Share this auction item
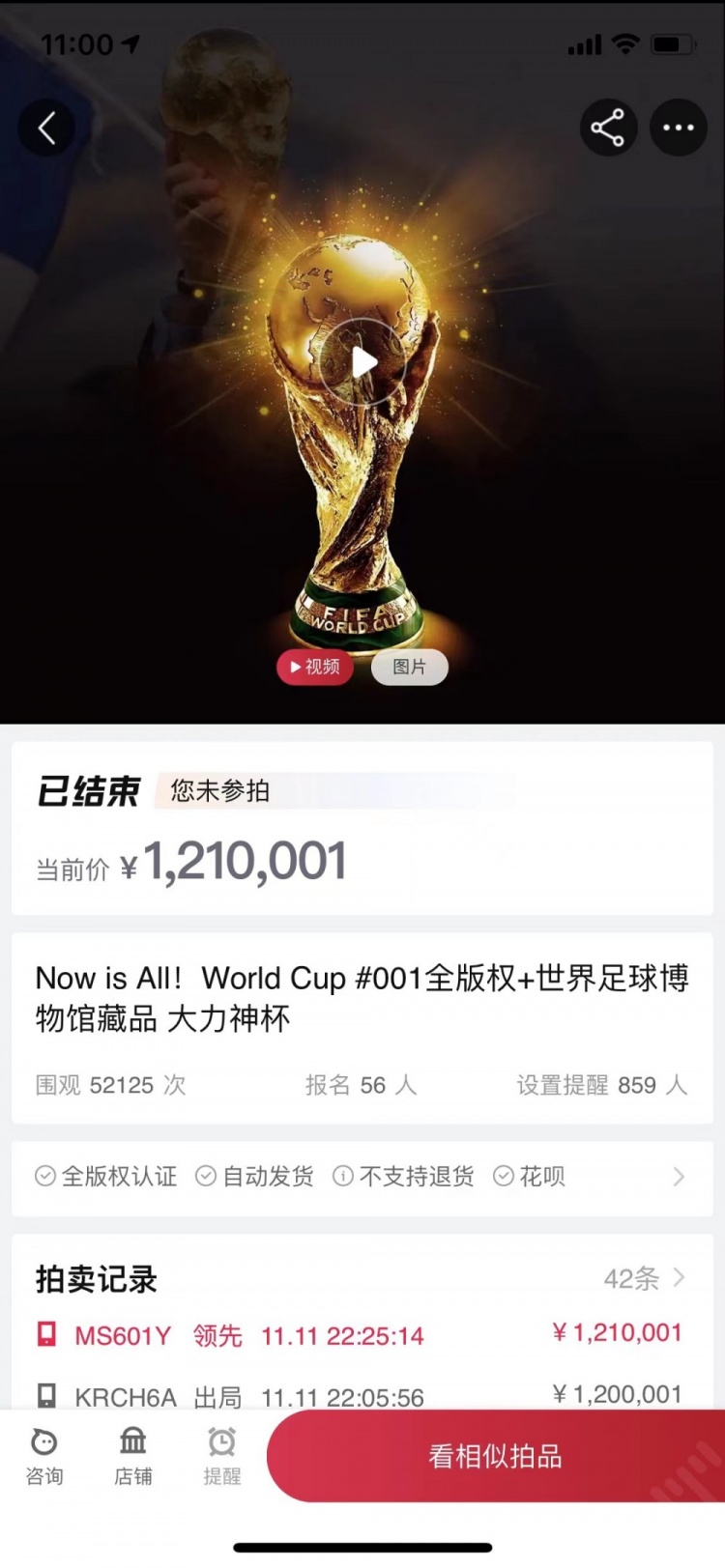The image size is (725, 1568). pos(608,128)
